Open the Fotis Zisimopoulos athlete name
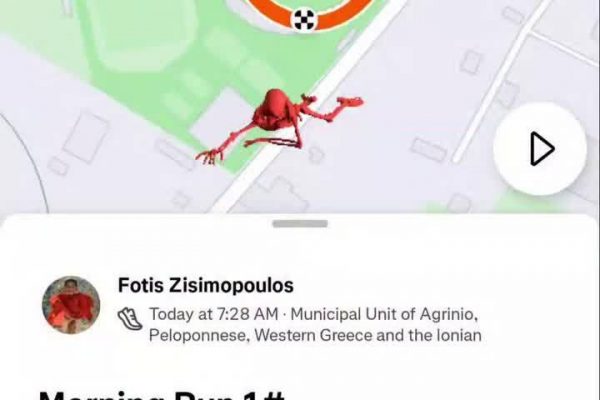This screenshot has height=400, width=600. click(x=205, y=286)
